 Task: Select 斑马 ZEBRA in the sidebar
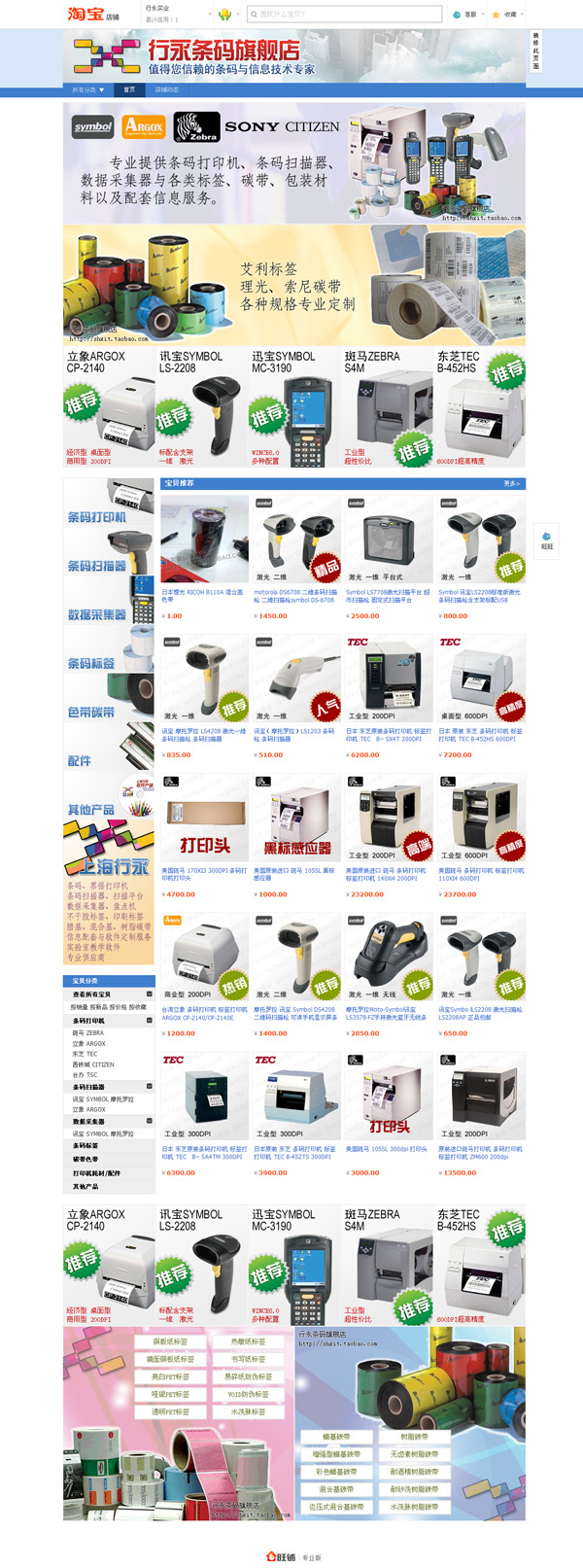coord(88,1032)
